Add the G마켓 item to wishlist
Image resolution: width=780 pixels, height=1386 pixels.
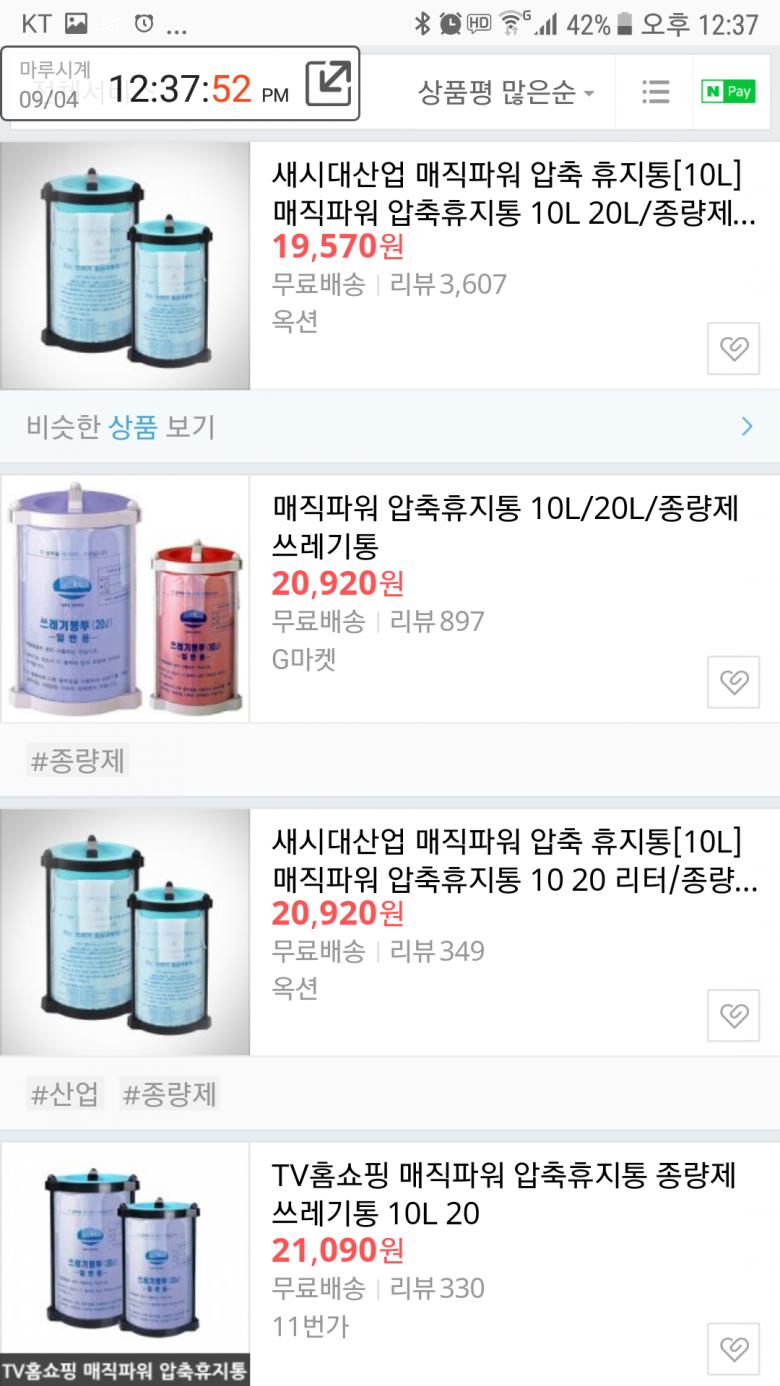[733, 683]
